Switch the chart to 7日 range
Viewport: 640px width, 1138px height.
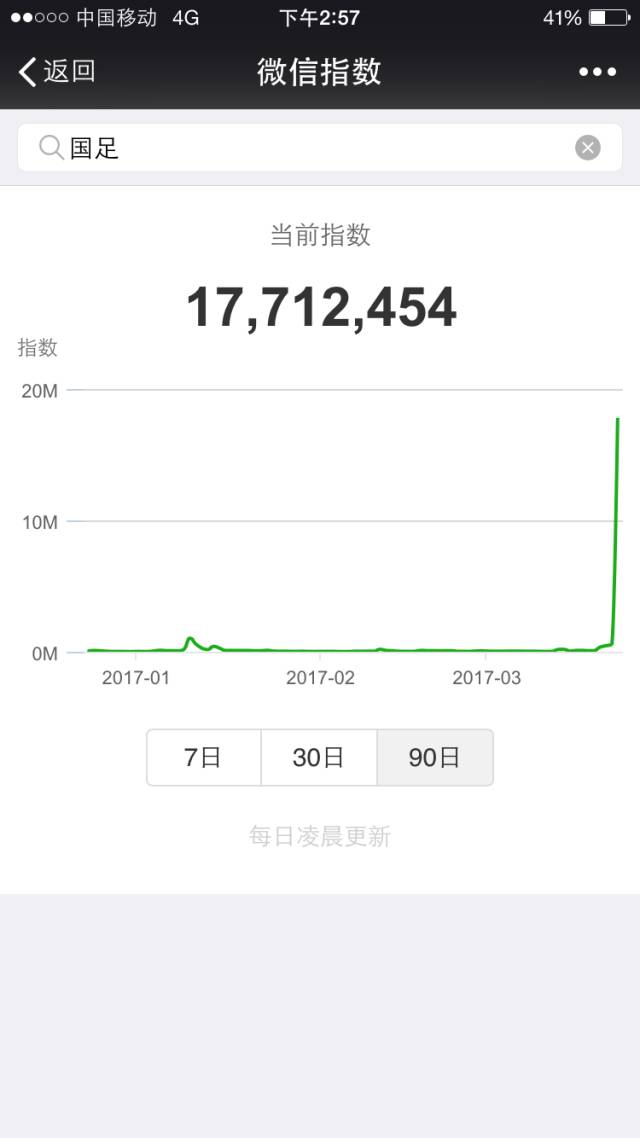coord(203,757)
